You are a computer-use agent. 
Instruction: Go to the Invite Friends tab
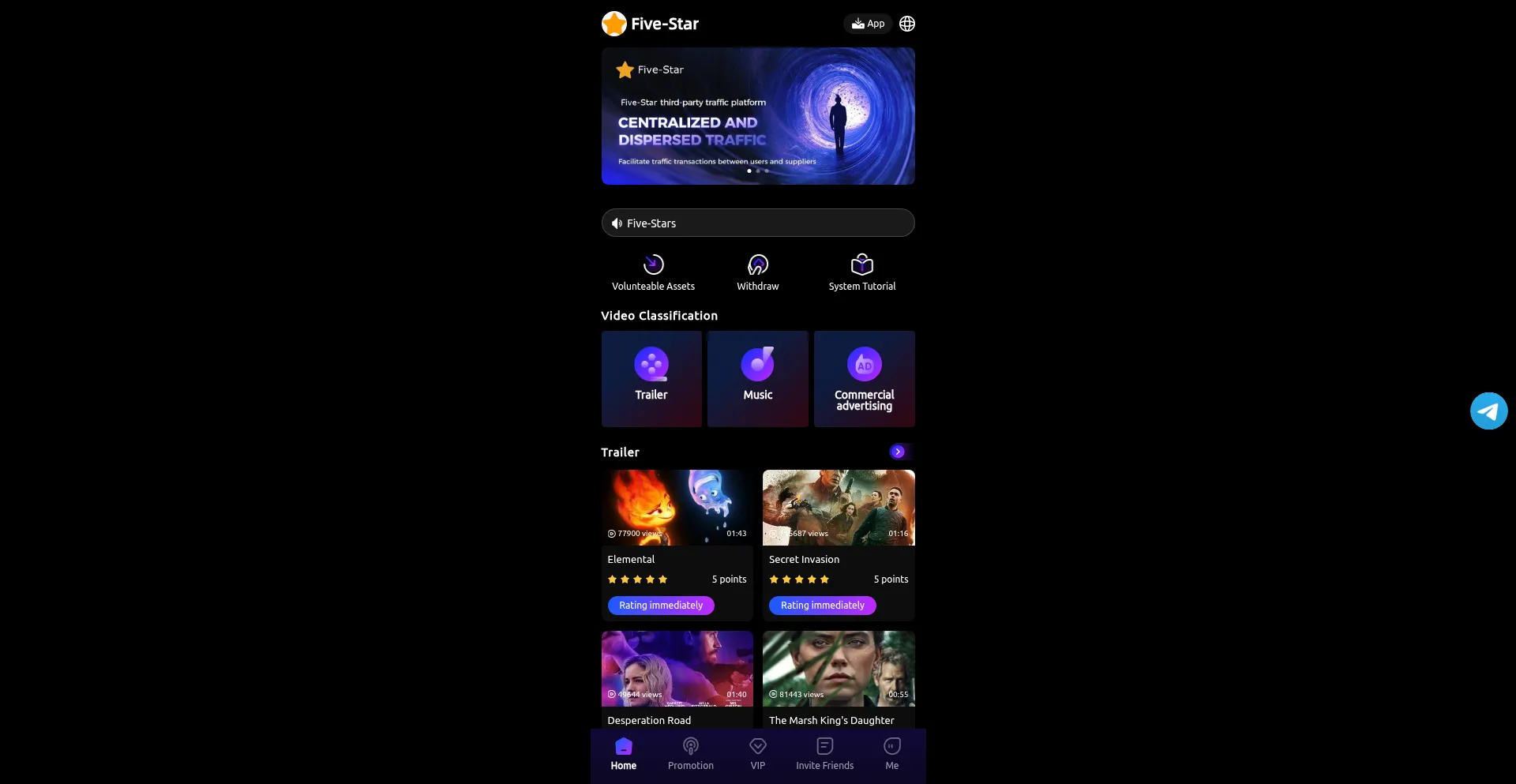(824, 753)
